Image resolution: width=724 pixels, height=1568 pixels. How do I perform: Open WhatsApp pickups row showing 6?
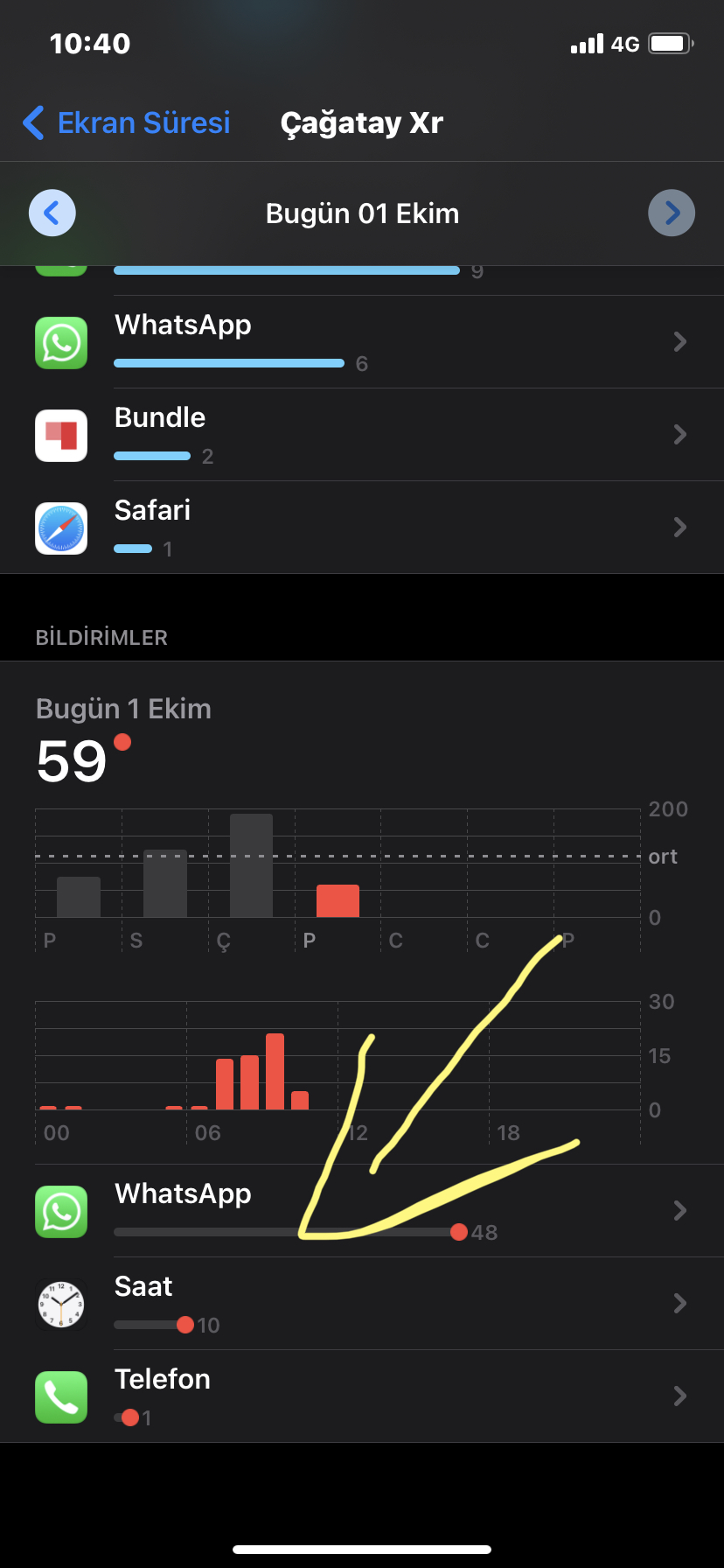coord(362,342)
